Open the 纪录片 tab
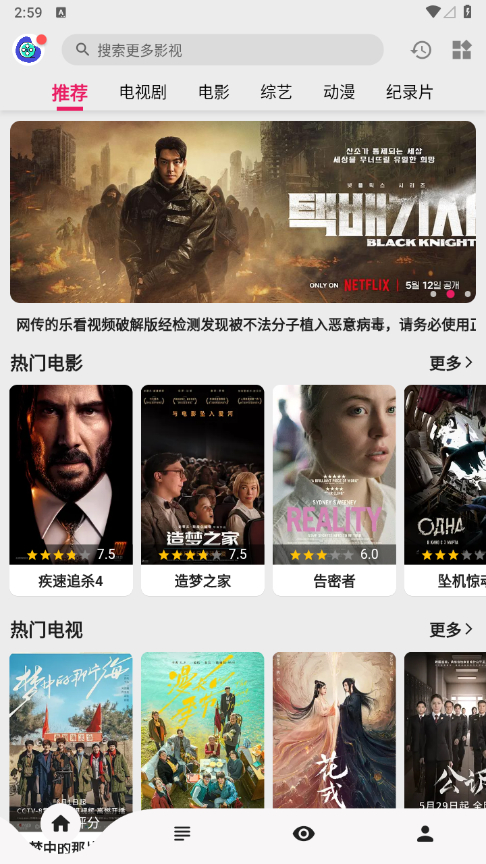This screenshot has height=864, width=486. (x=409, y=92)
